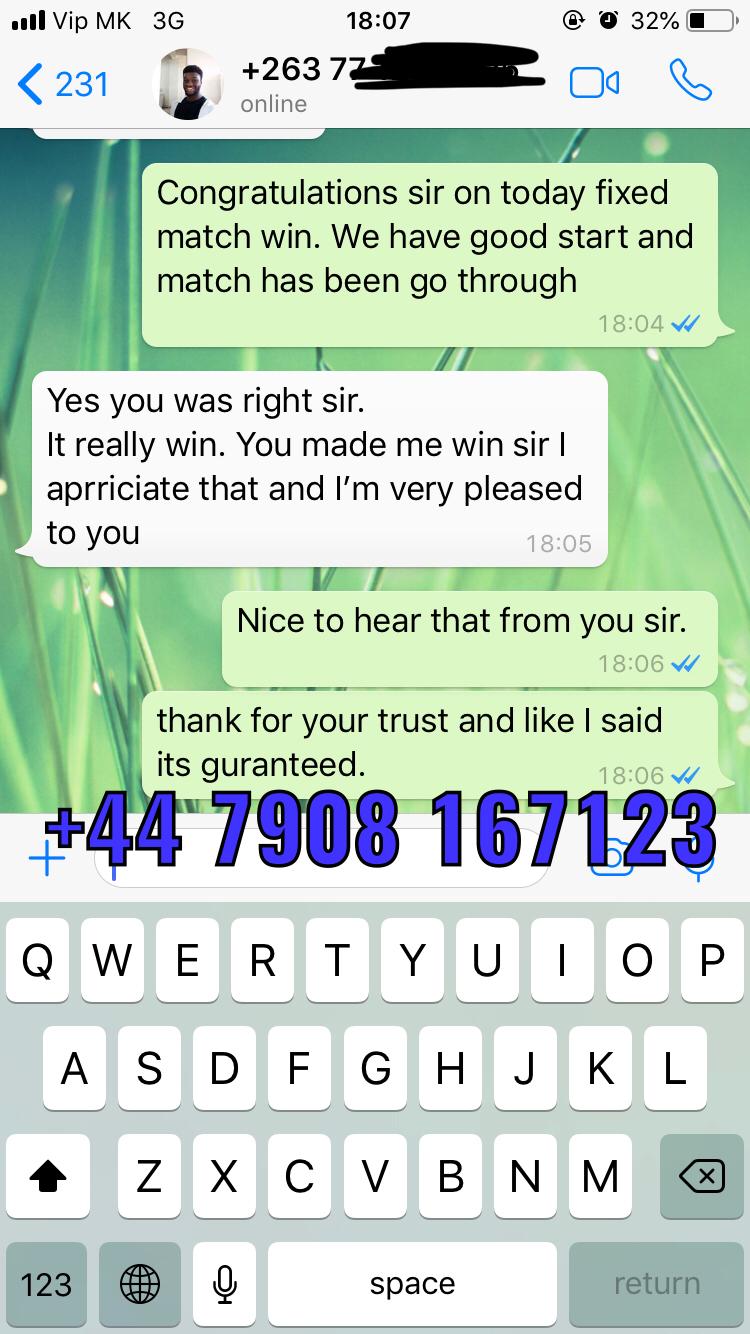Screen dimensions: 750x1334
Task: Start a video call with this contact
Action: (x=594, y=83)
